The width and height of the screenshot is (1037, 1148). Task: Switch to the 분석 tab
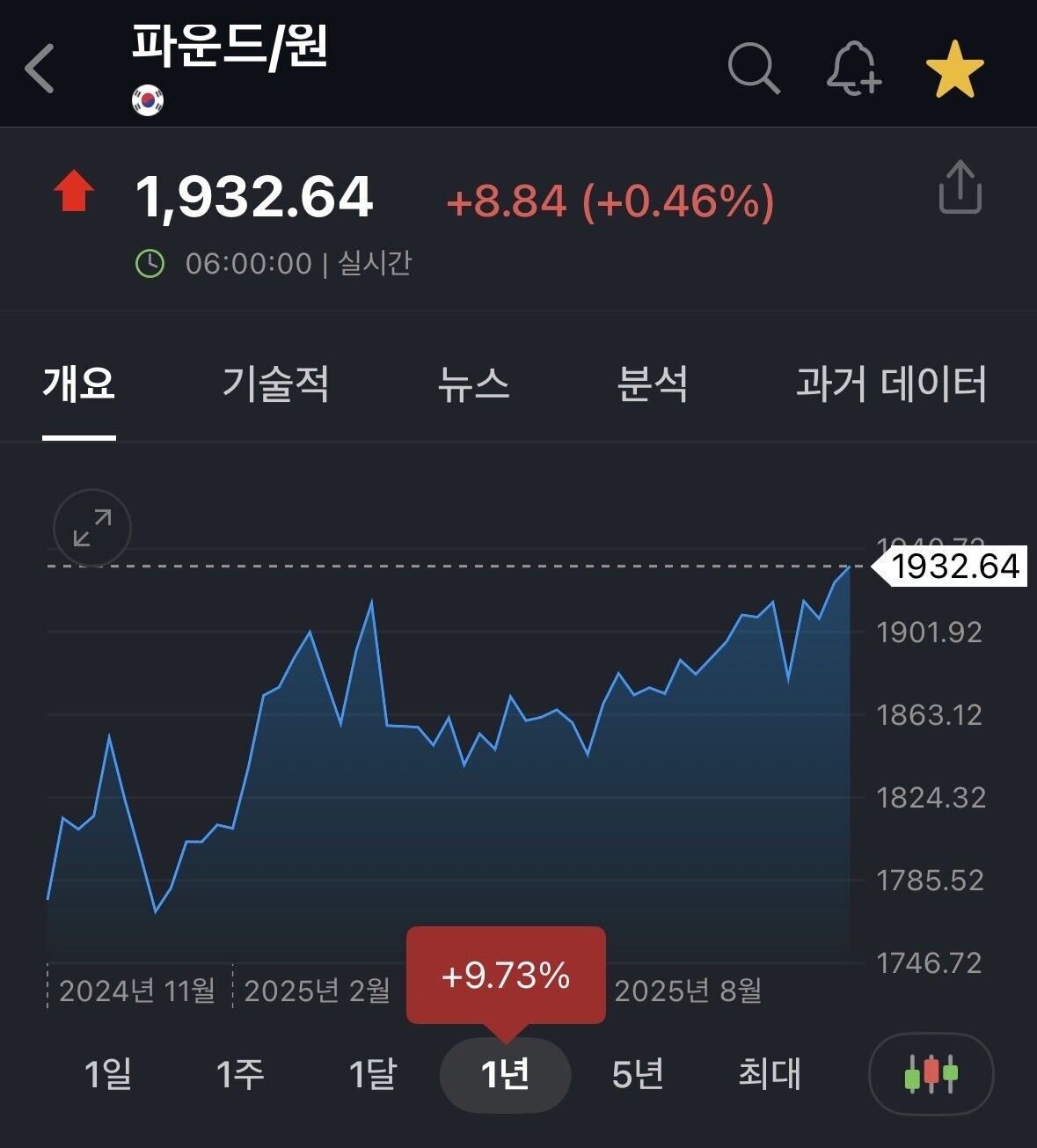(x=653, y=384)
